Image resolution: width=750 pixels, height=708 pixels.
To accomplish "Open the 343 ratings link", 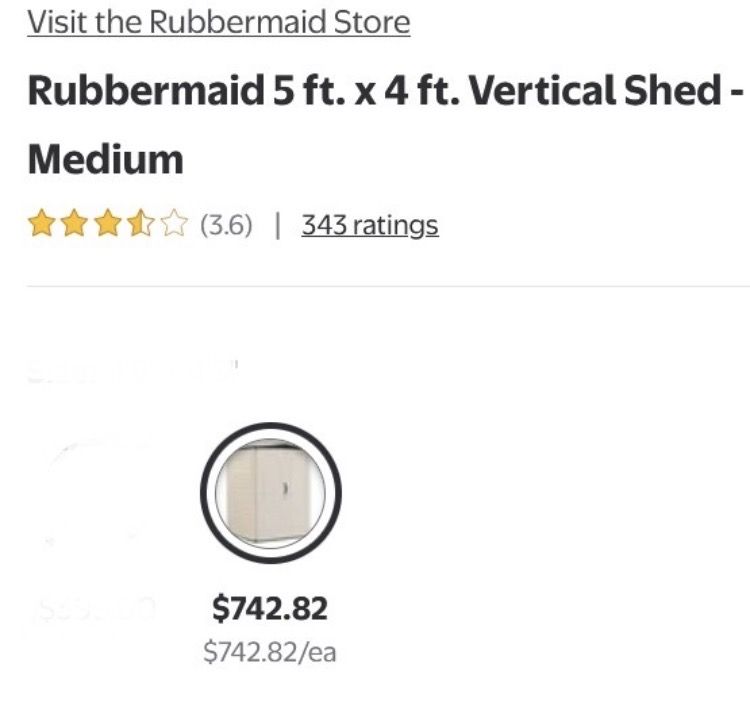I will tap(369, 225).
